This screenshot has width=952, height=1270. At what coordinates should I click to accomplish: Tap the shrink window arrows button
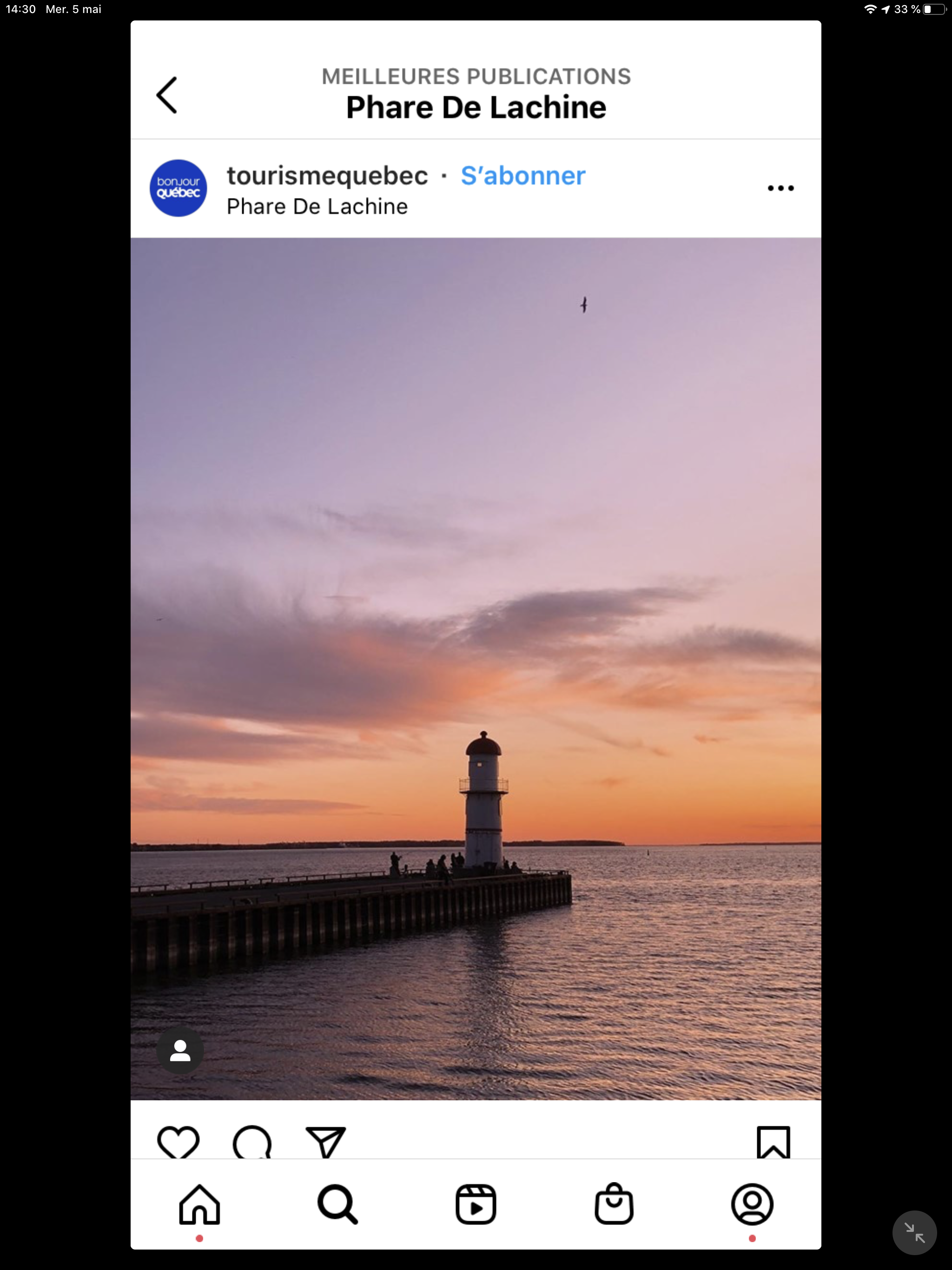914,1232
